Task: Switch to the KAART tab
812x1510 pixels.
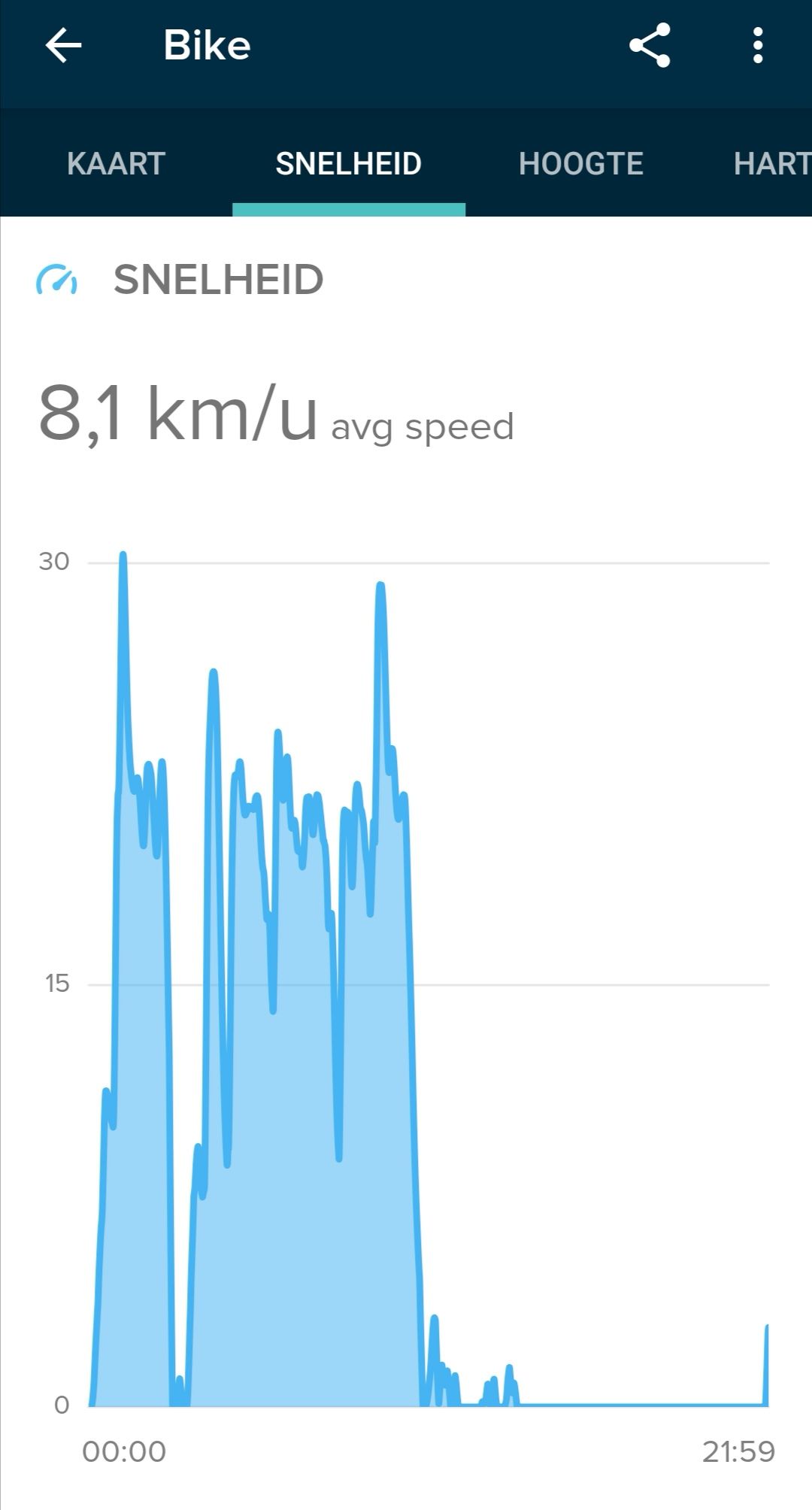Action: [116, 164]
